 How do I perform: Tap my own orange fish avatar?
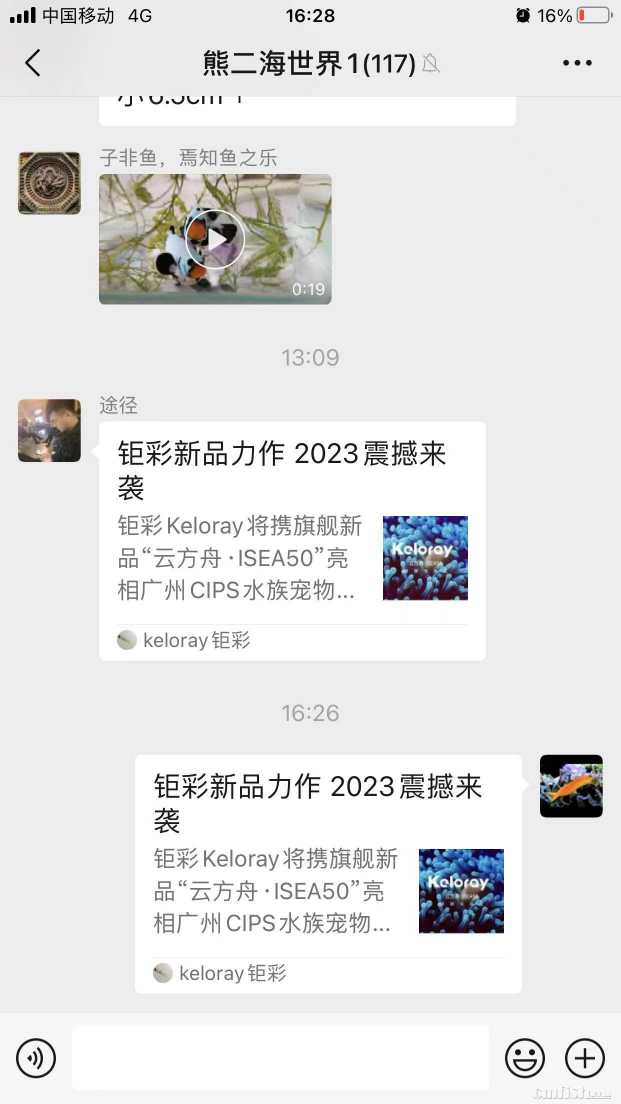pos(571,786)
